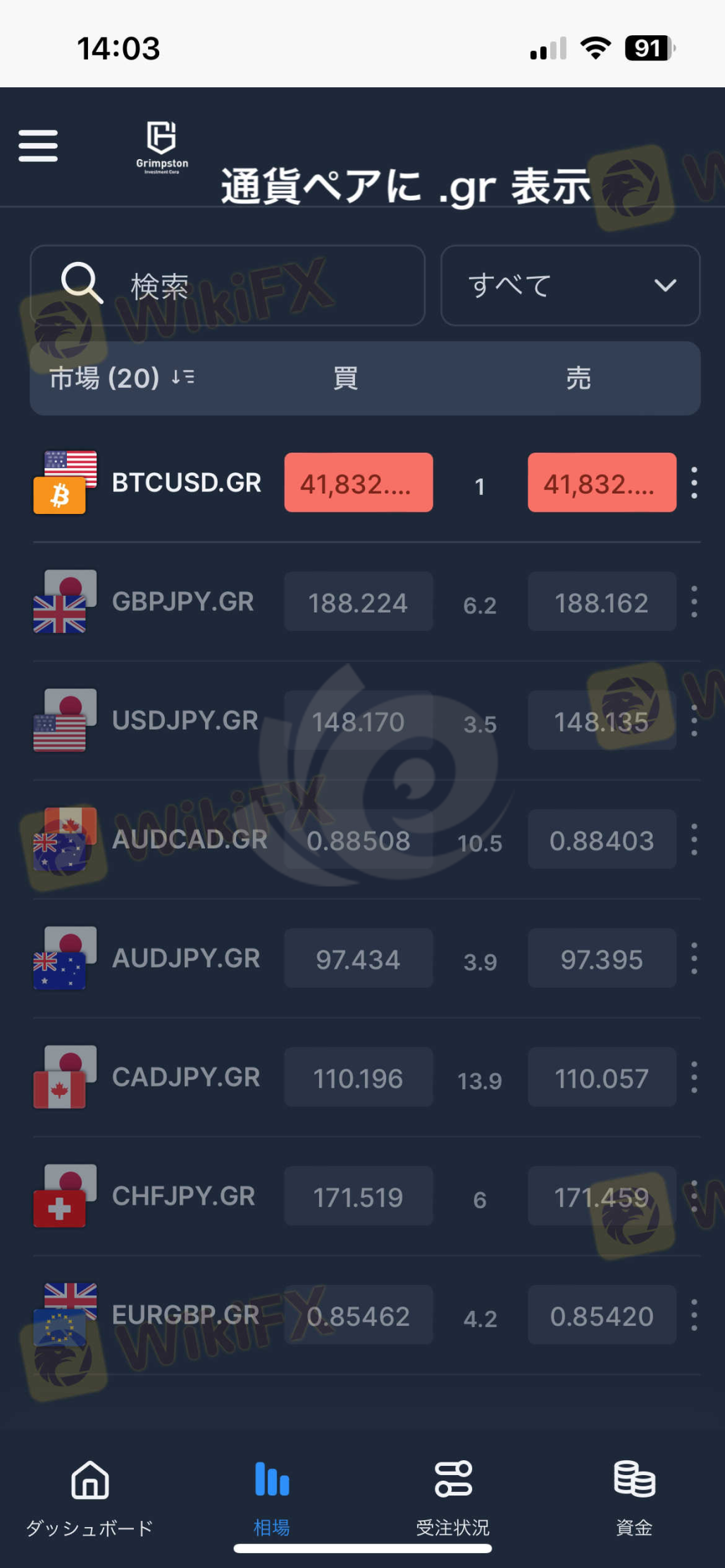This screenshot has height=1568, width=725.
Task: Tap the BTCUSD.GR buy price button
Action: [358, 483]
